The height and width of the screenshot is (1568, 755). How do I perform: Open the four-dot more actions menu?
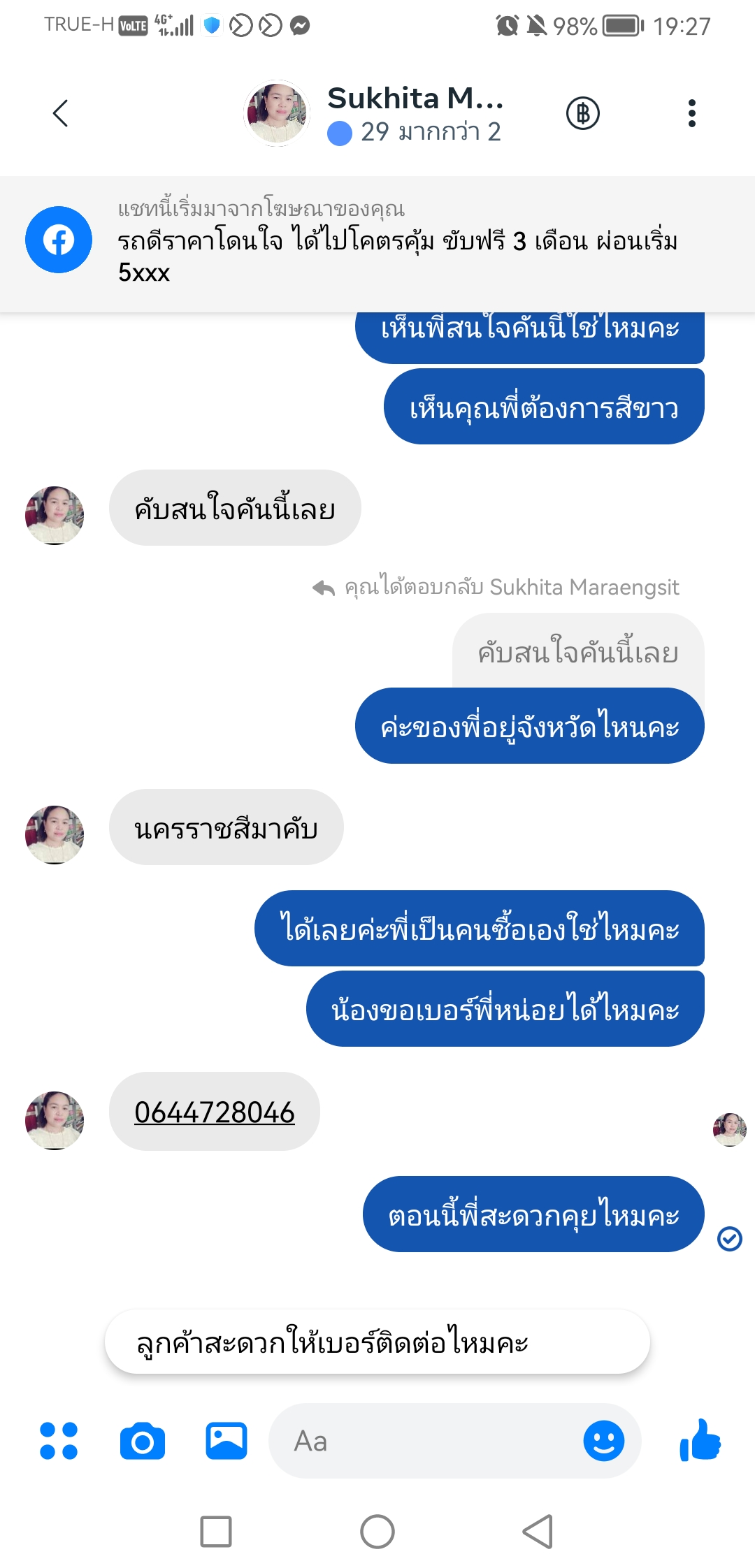(59, 1441)
